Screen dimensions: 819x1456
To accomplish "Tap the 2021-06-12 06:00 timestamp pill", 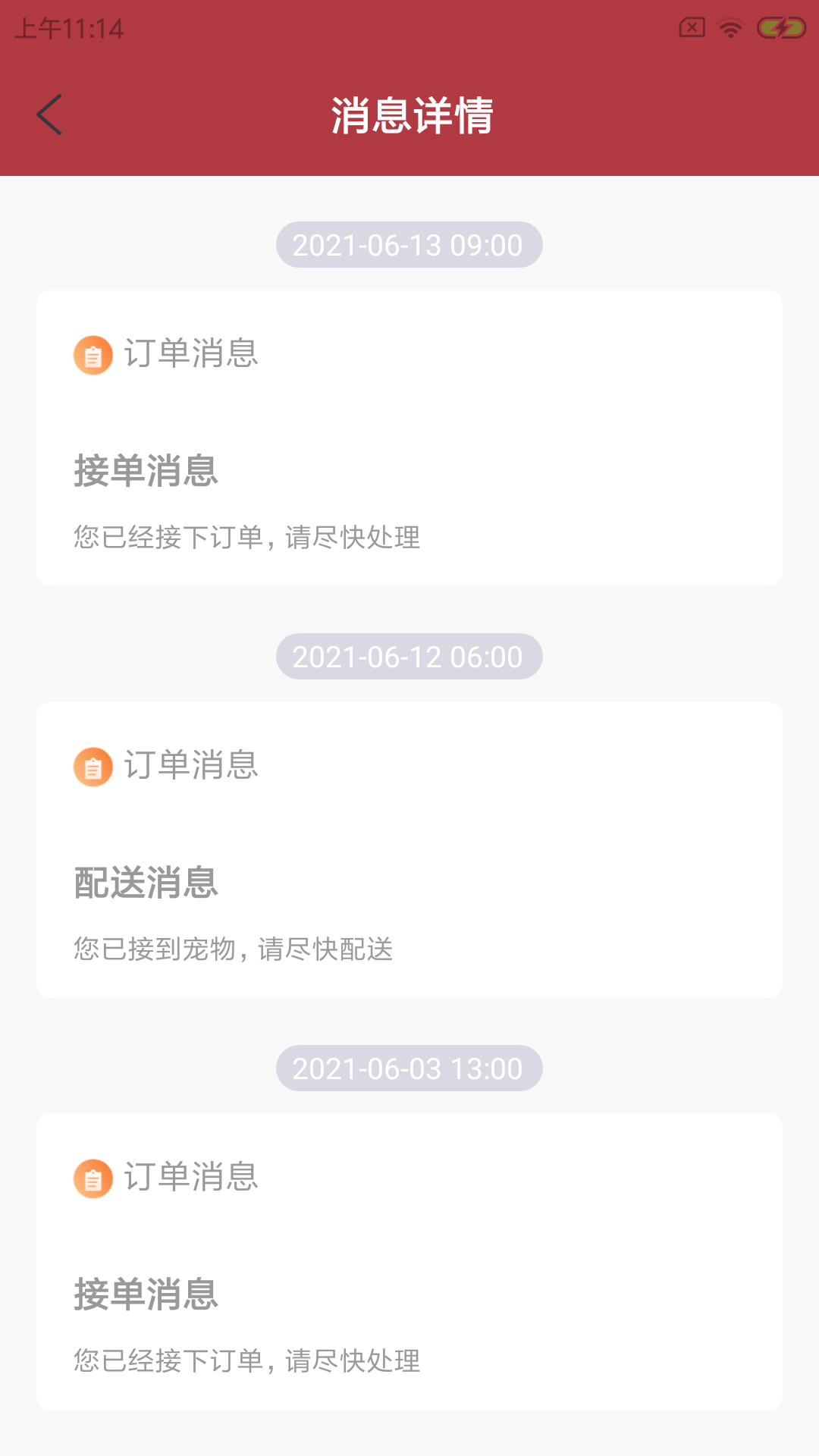I will tap(409, 657).
